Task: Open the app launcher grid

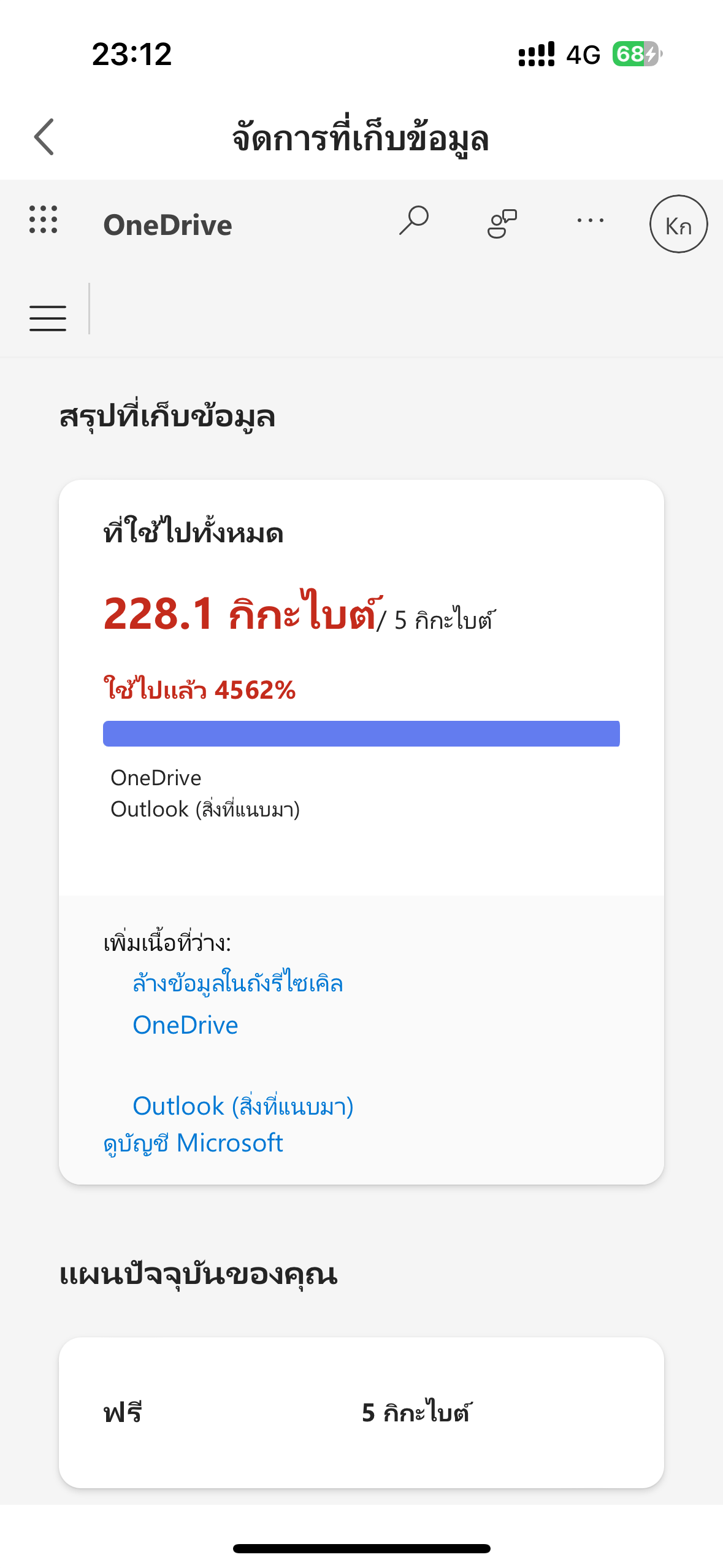Action: (x=44, y=220)
